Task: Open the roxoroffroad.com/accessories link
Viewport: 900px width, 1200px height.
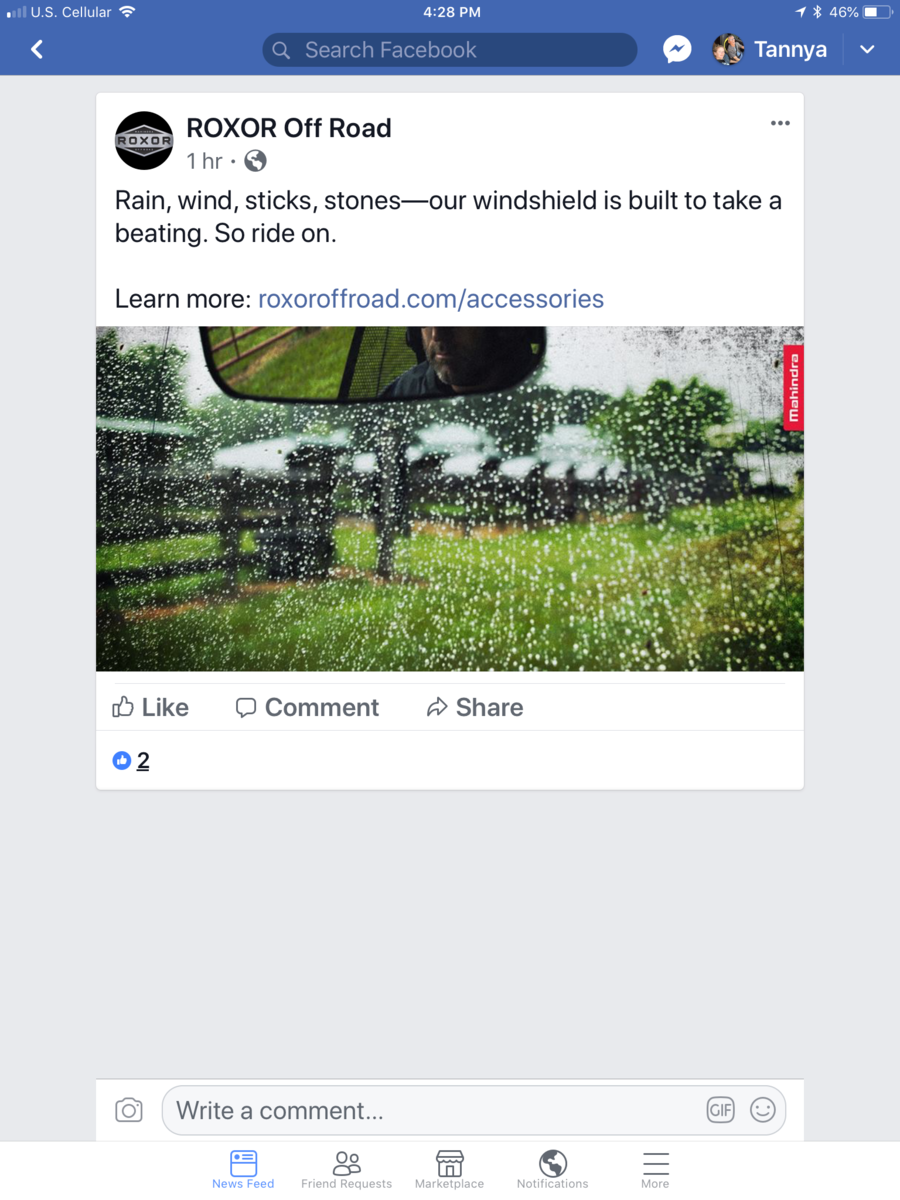Action: 430,299
